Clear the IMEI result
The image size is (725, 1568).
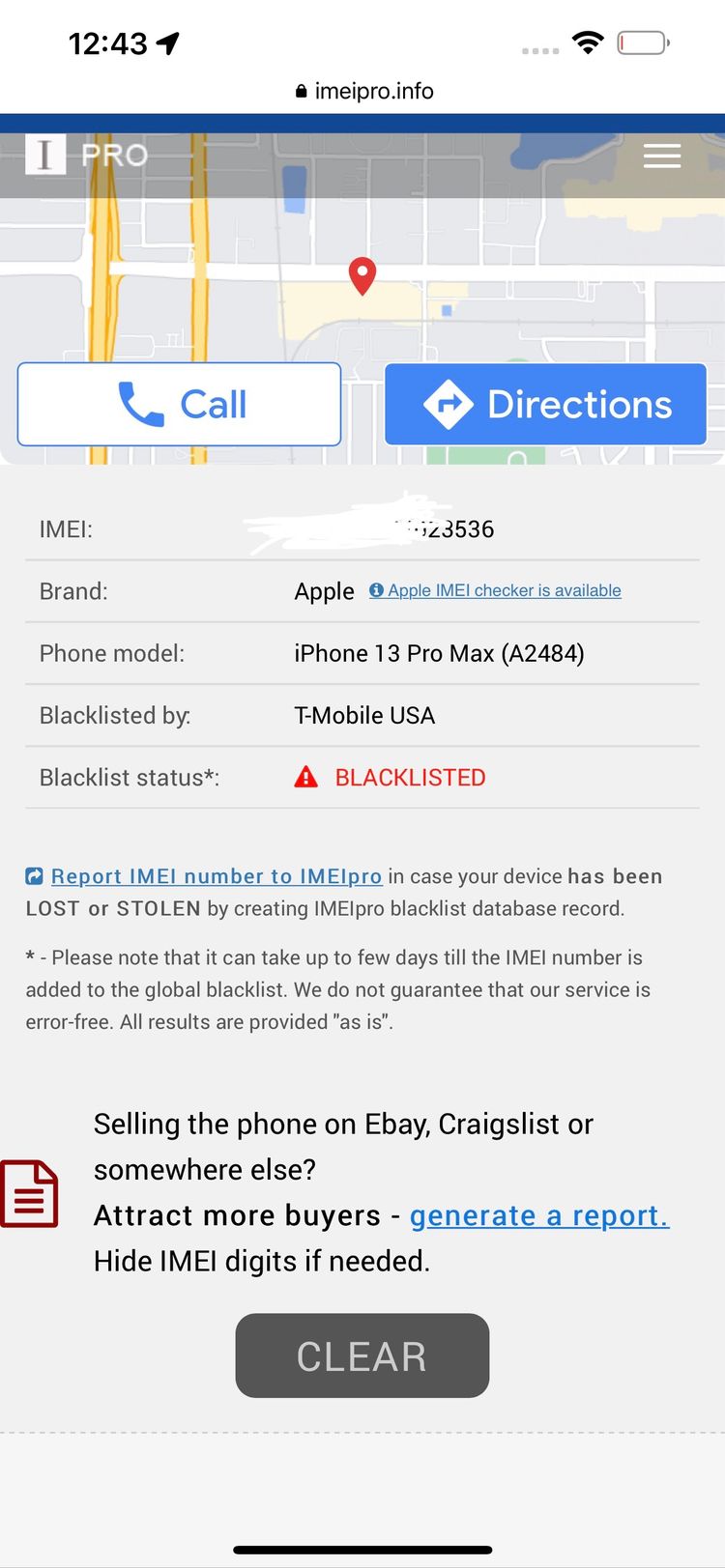pos(362,1355)
